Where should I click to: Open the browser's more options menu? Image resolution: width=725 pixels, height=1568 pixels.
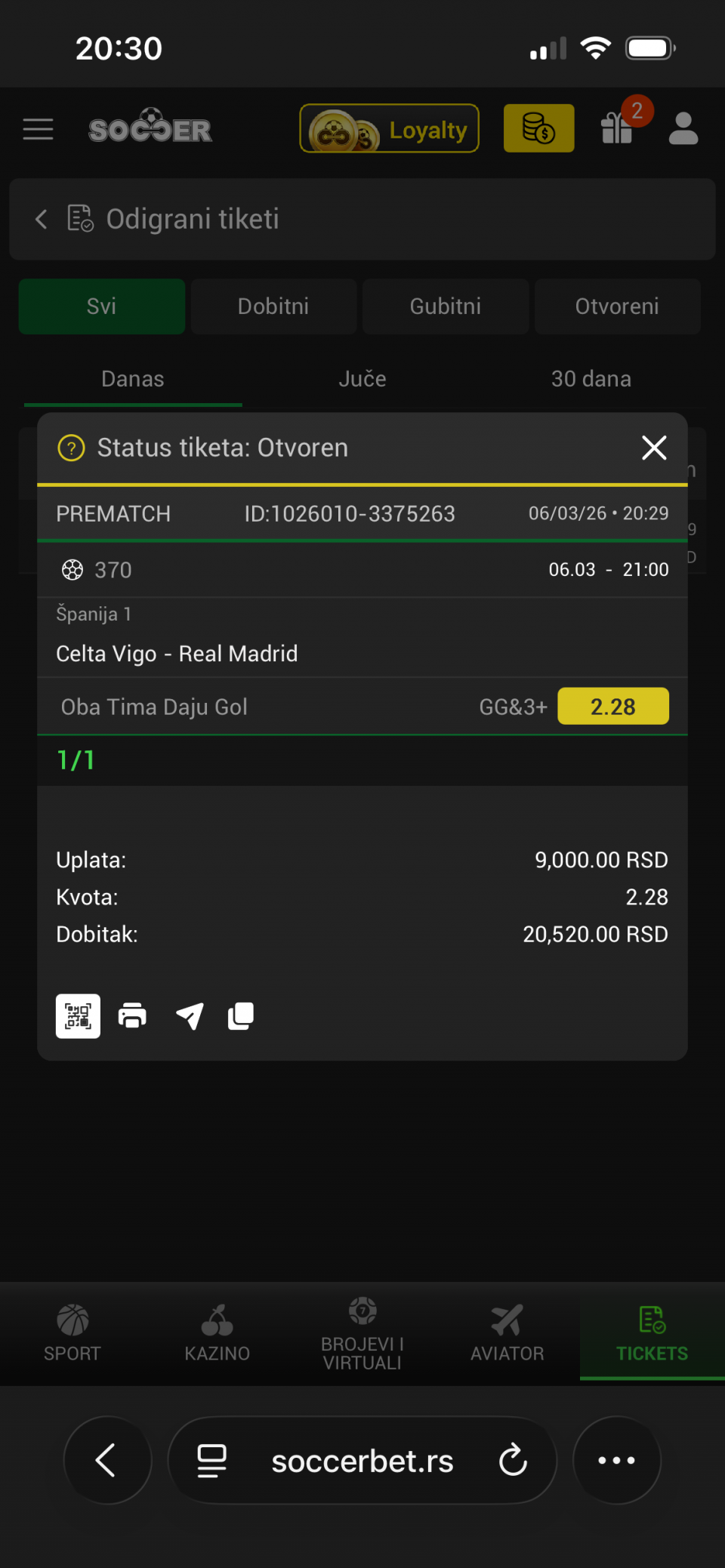[x=616, y=1460]
